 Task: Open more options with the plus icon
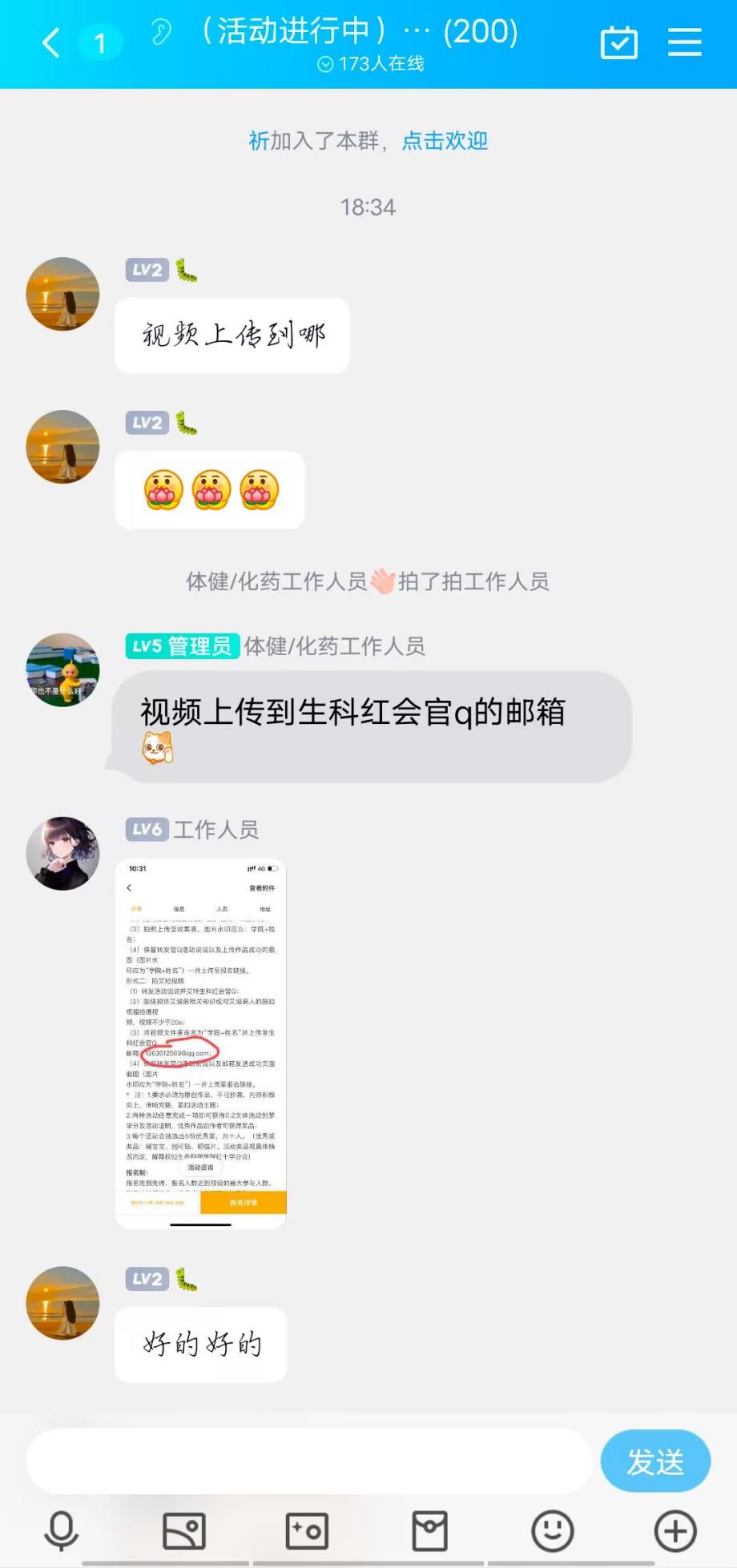[x=675, y=1531]
